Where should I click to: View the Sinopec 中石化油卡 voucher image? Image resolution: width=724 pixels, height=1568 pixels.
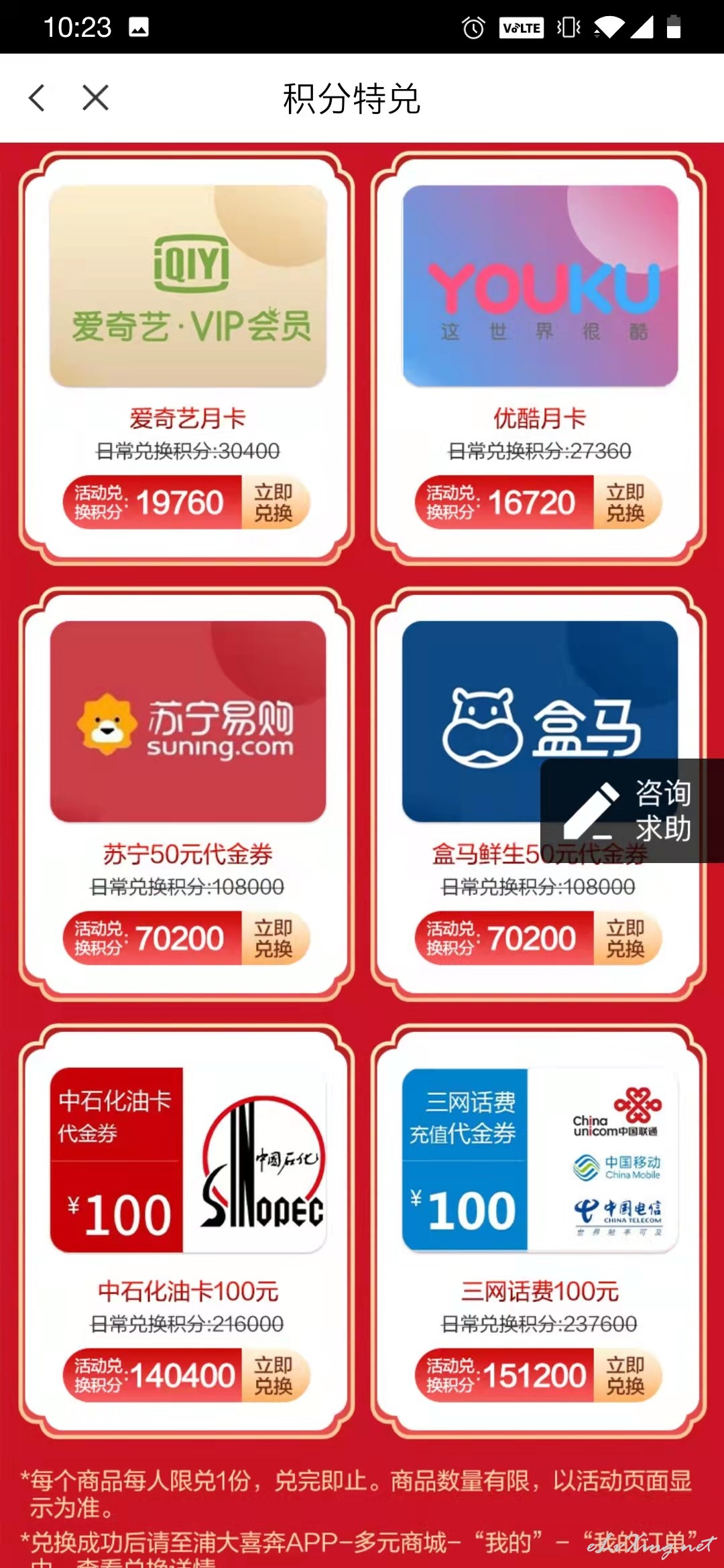coord(188,1160)
